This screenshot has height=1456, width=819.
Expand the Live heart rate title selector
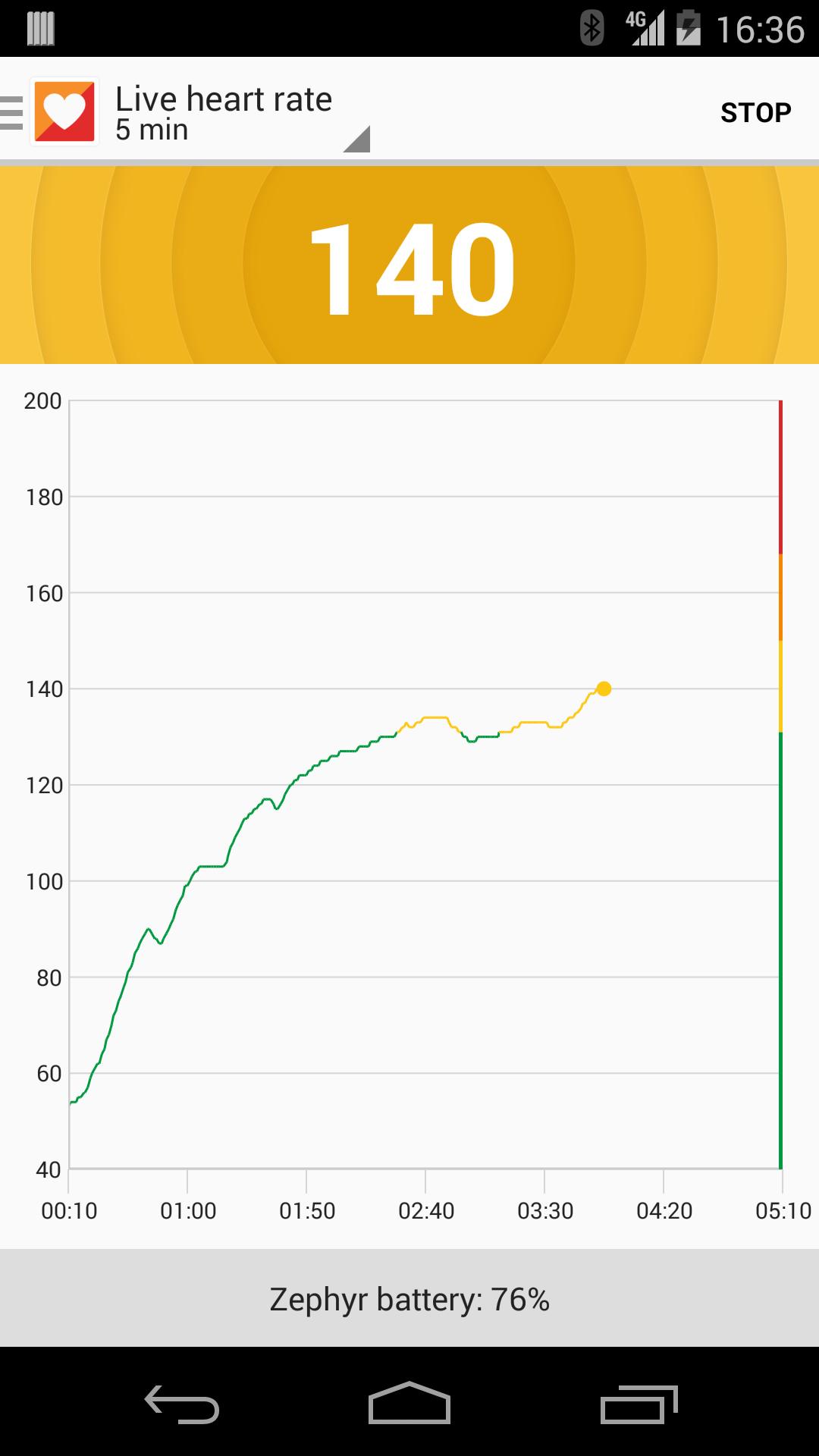(x=223, y=99)
